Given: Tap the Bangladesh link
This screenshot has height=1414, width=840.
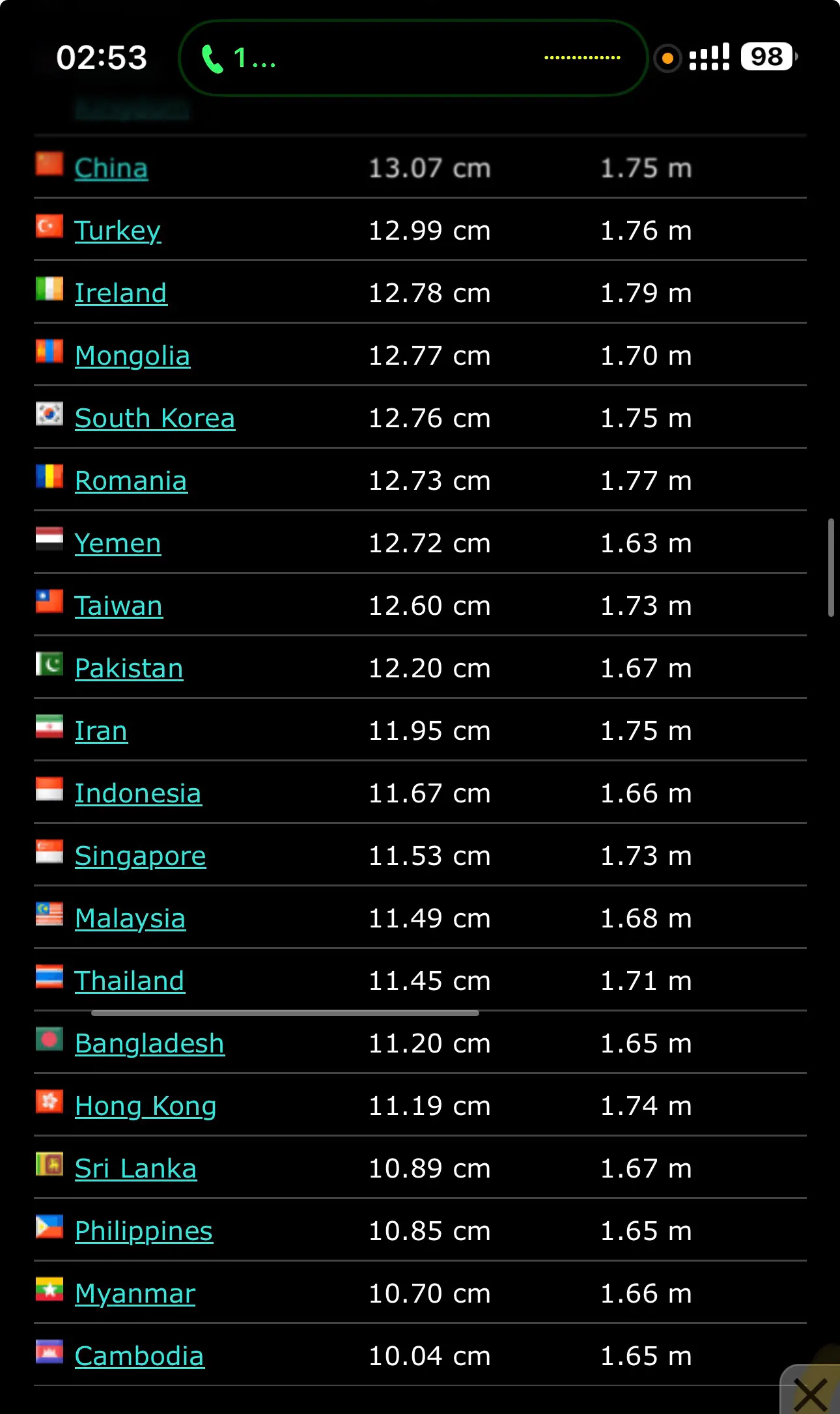Looking at the screenshot, I should [x=150, y=1043].
